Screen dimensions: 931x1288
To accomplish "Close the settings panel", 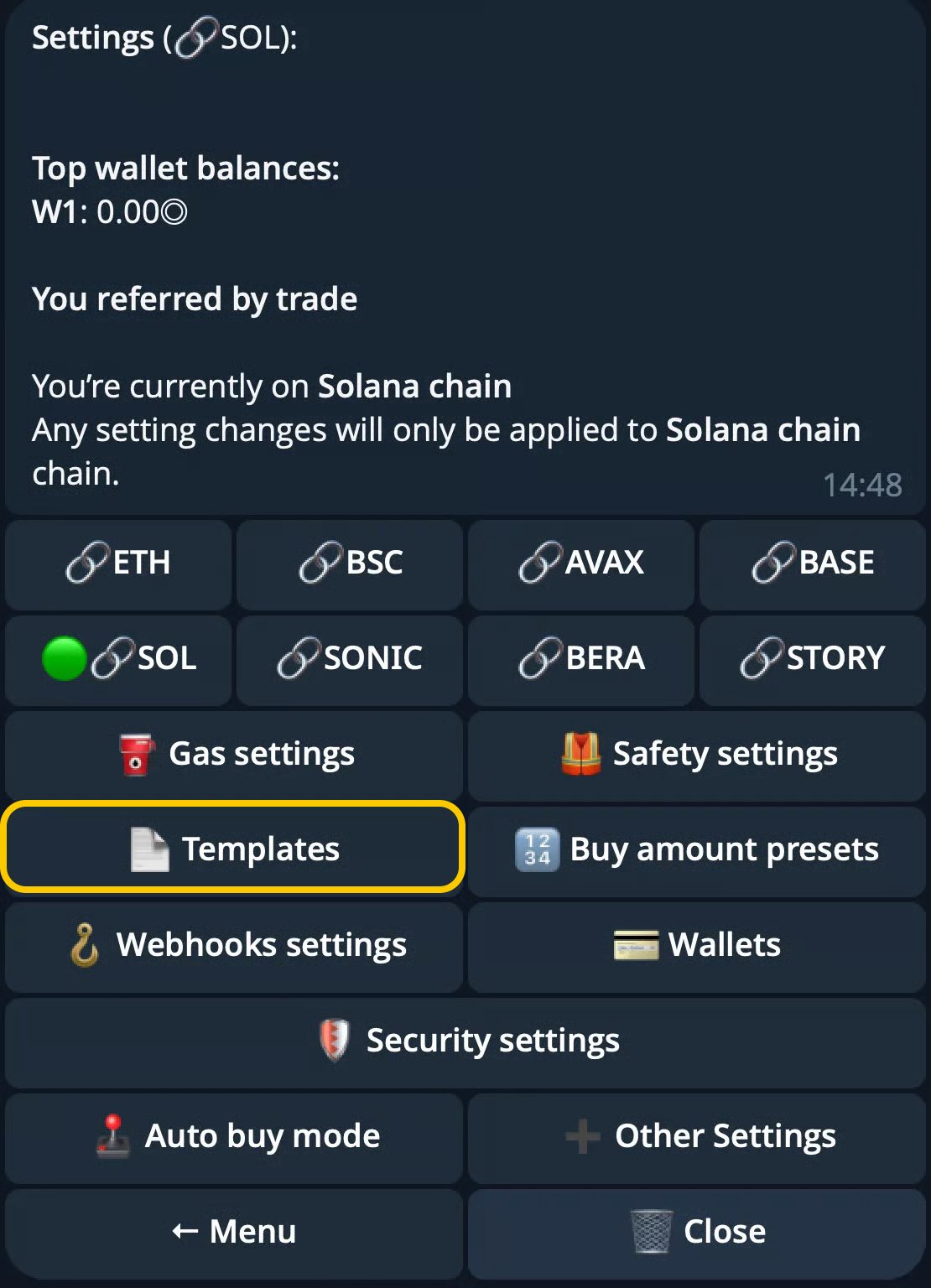I will 697,1233.
